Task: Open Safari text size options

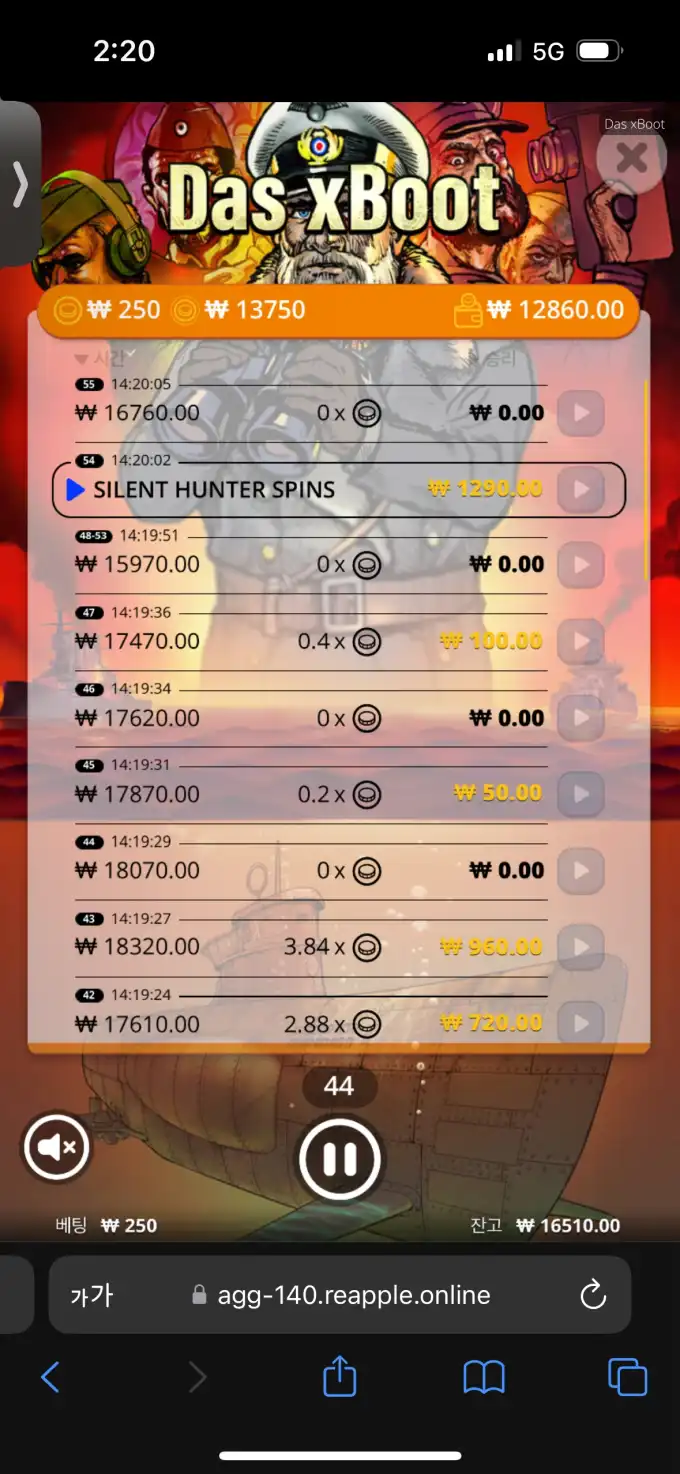Action: (92, 1296)
